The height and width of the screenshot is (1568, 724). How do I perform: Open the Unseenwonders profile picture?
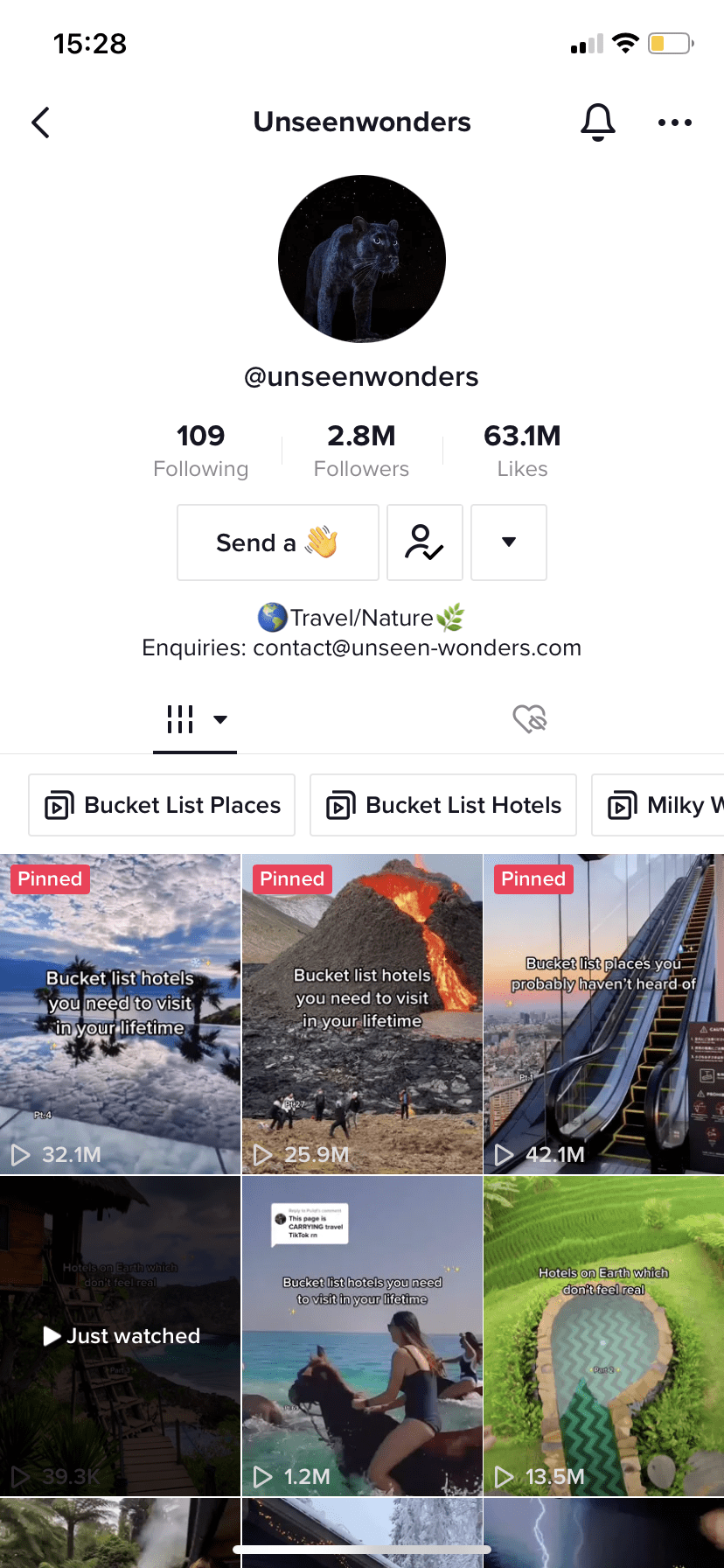coord(362,259)
